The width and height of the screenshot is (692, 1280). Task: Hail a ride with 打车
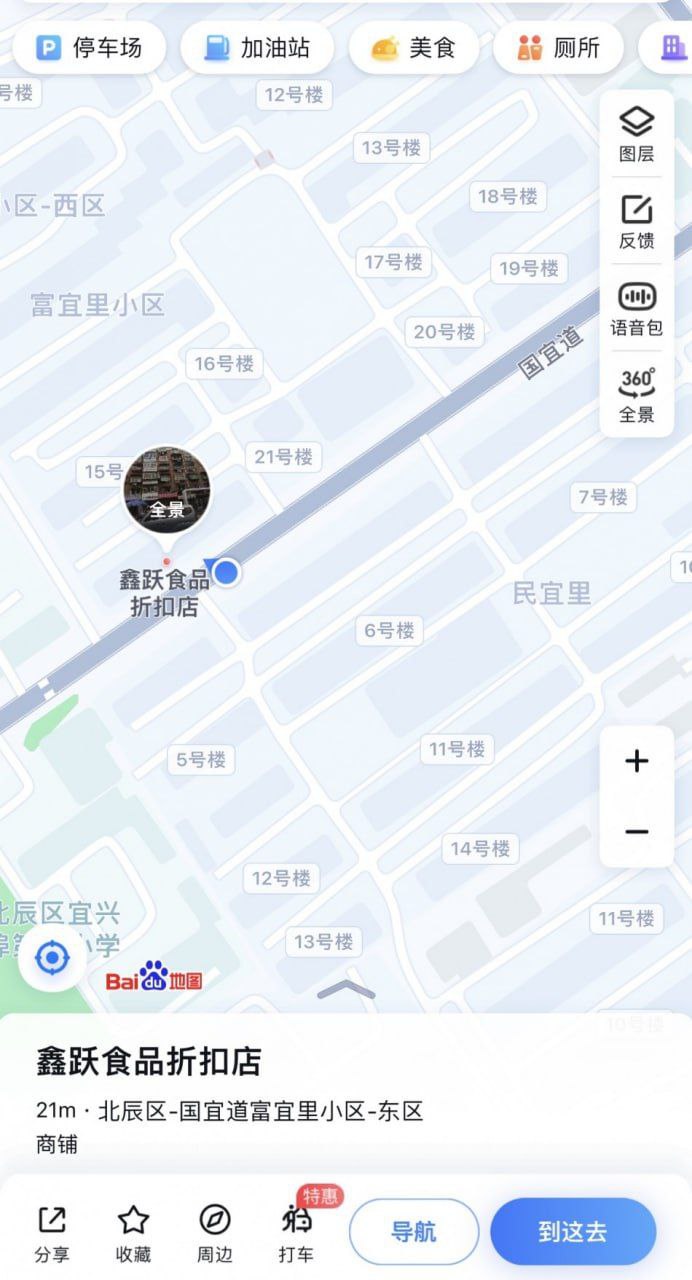point(296,1234)
